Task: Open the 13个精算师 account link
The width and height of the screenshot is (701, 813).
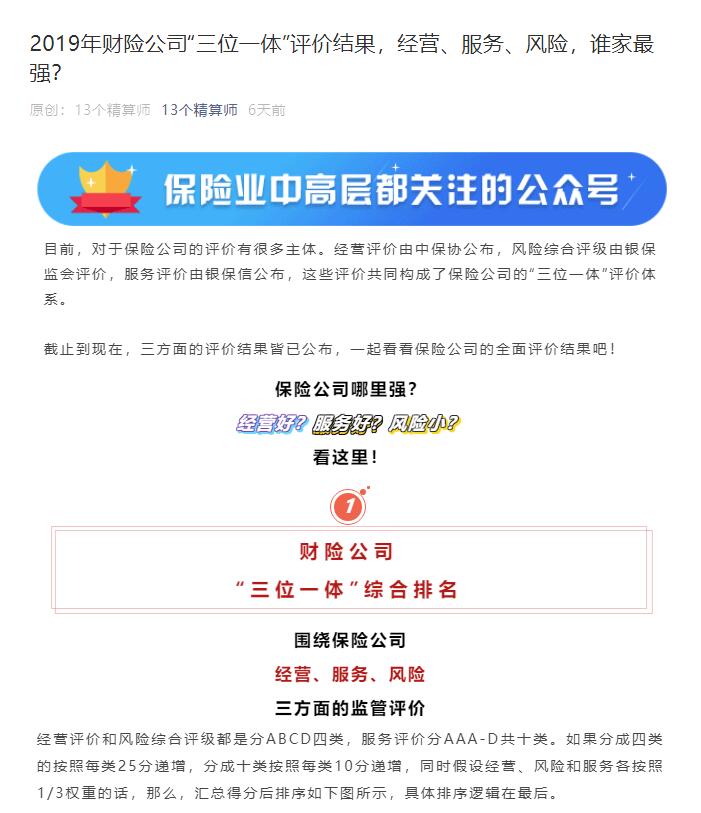Action: [199, 110]
